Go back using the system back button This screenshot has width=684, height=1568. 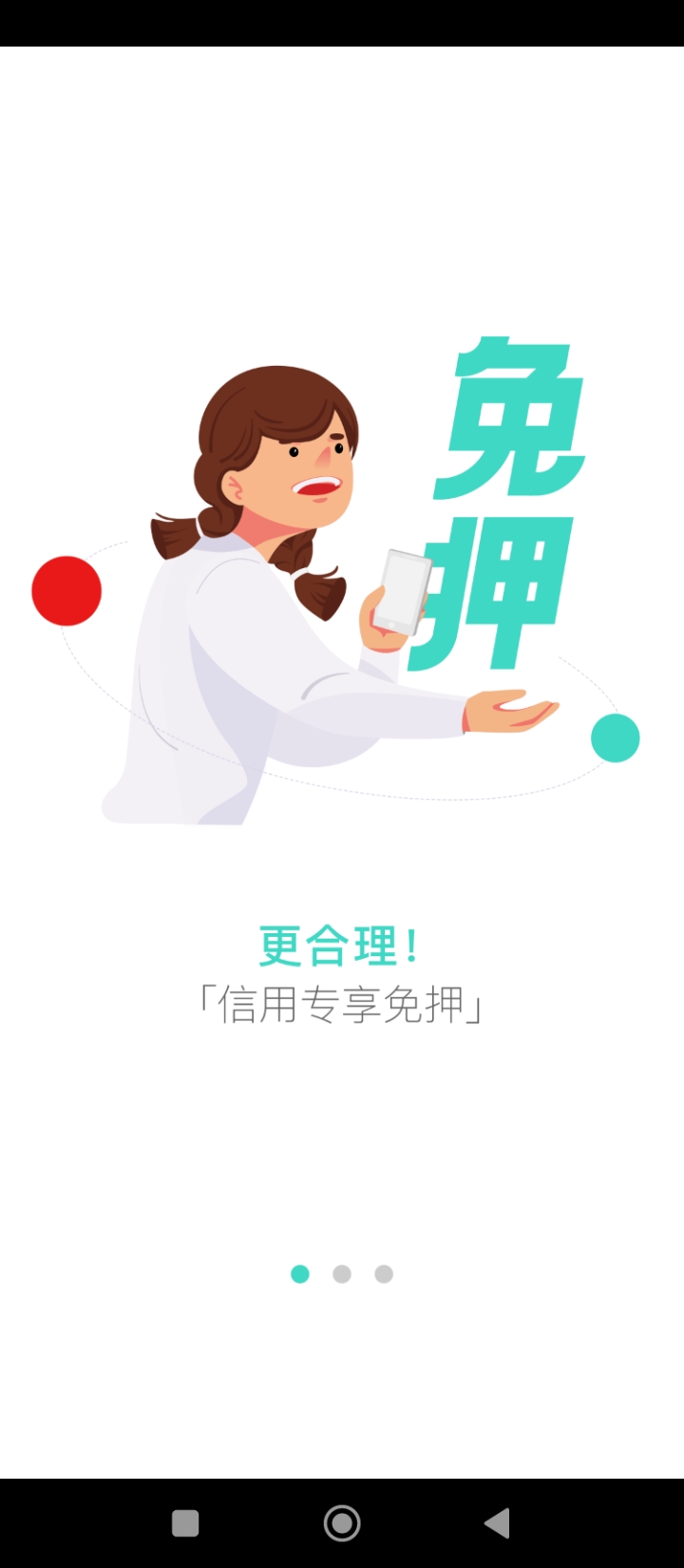(498, 1523)
